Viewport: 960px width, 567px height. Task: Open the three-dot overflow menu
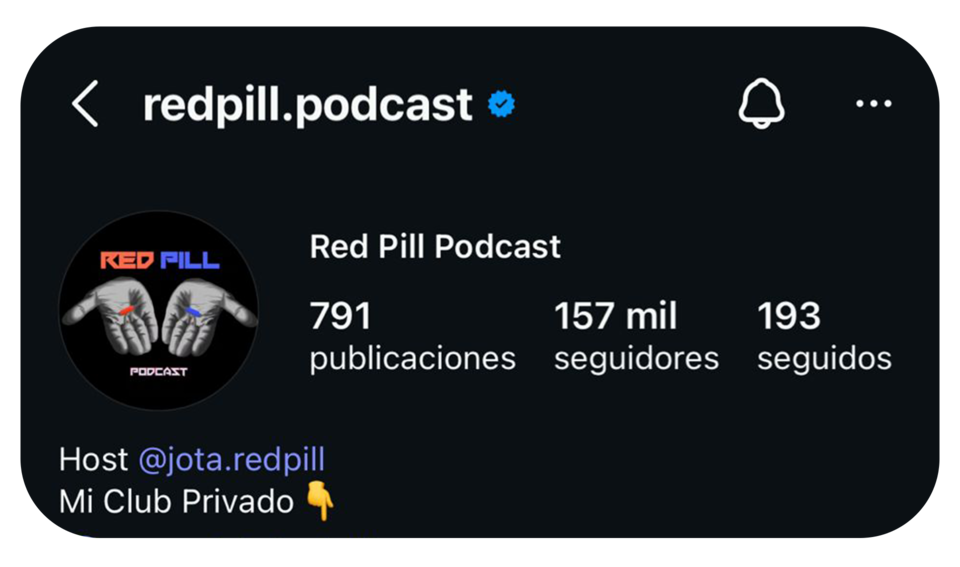pos(873,104)
